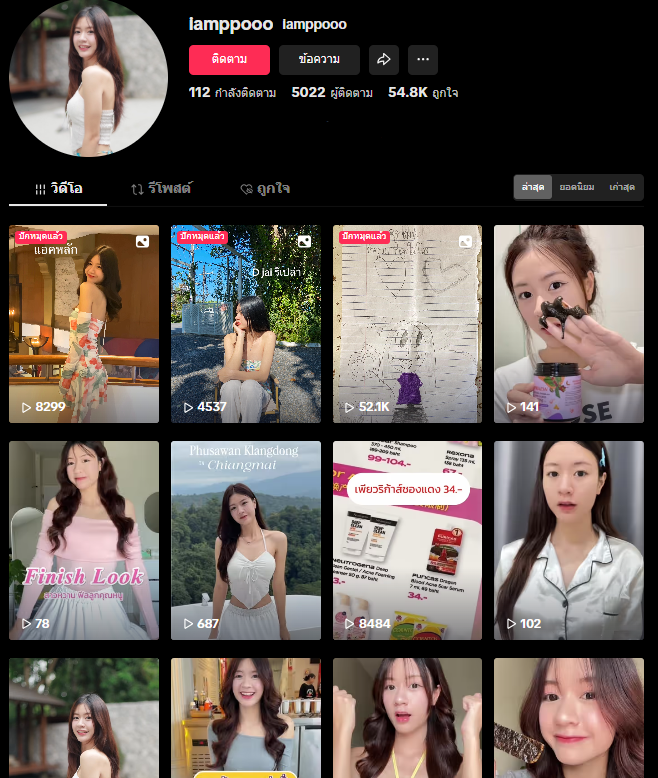Open the Phusawan Klangdong Chiangmai video

click(x=246, y=540)
